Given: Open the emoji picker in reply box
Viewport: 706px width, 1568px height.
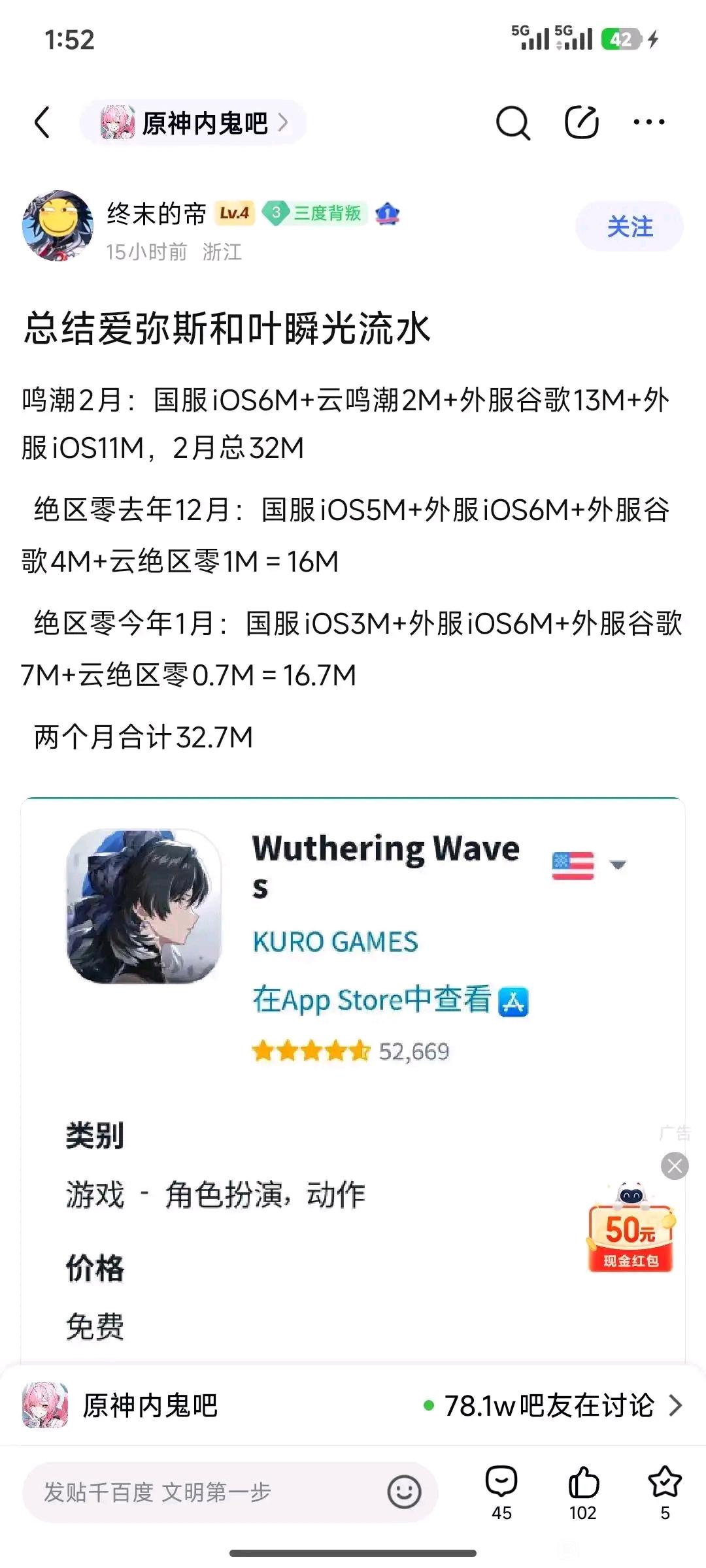Looking at the screenshot, I should (x=404, y=1493).
